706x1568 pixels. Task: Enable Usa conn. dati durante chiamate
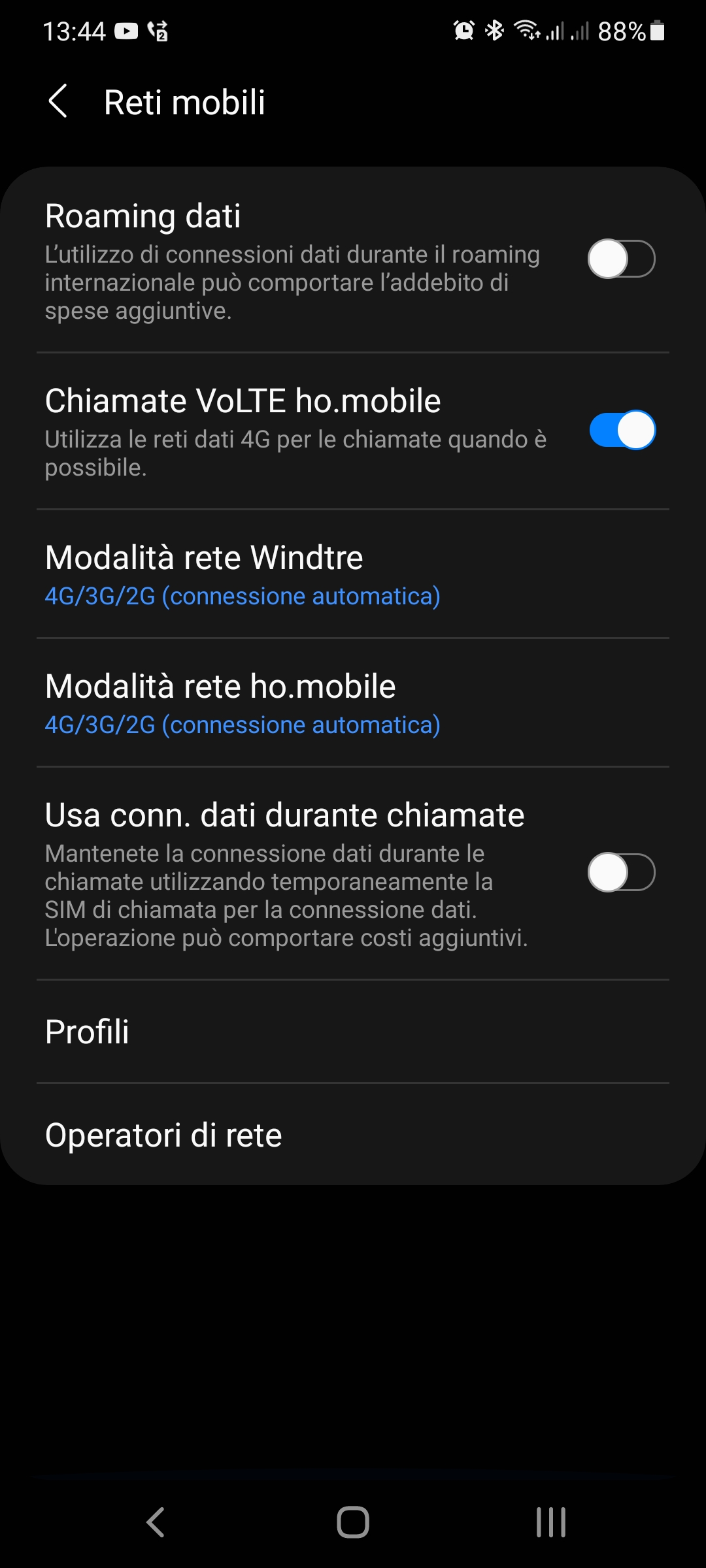[x=621, y=872]
